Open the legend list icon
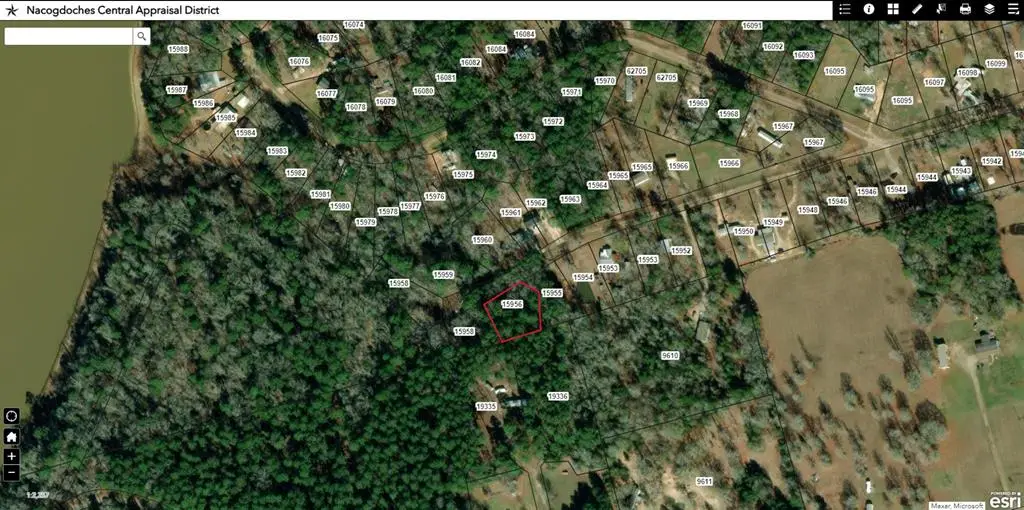Viewport: 1024px width, 510px height. (x=845, y=9)
